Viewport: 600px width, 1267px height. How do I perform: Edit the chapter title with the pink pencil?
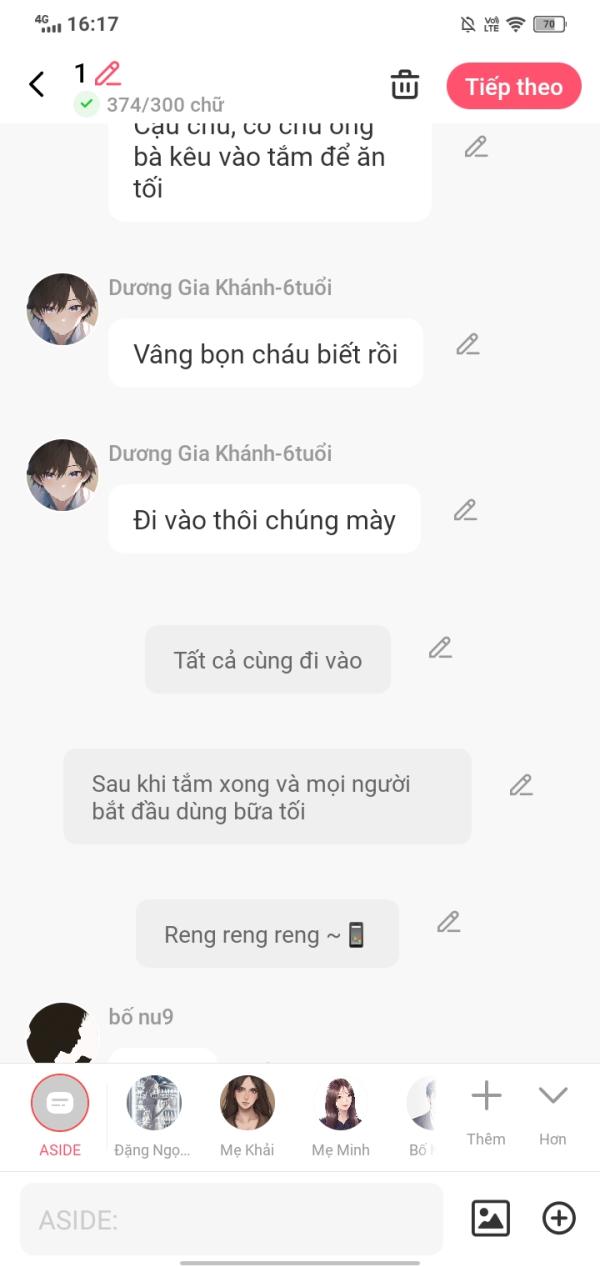tap(107, 73)
